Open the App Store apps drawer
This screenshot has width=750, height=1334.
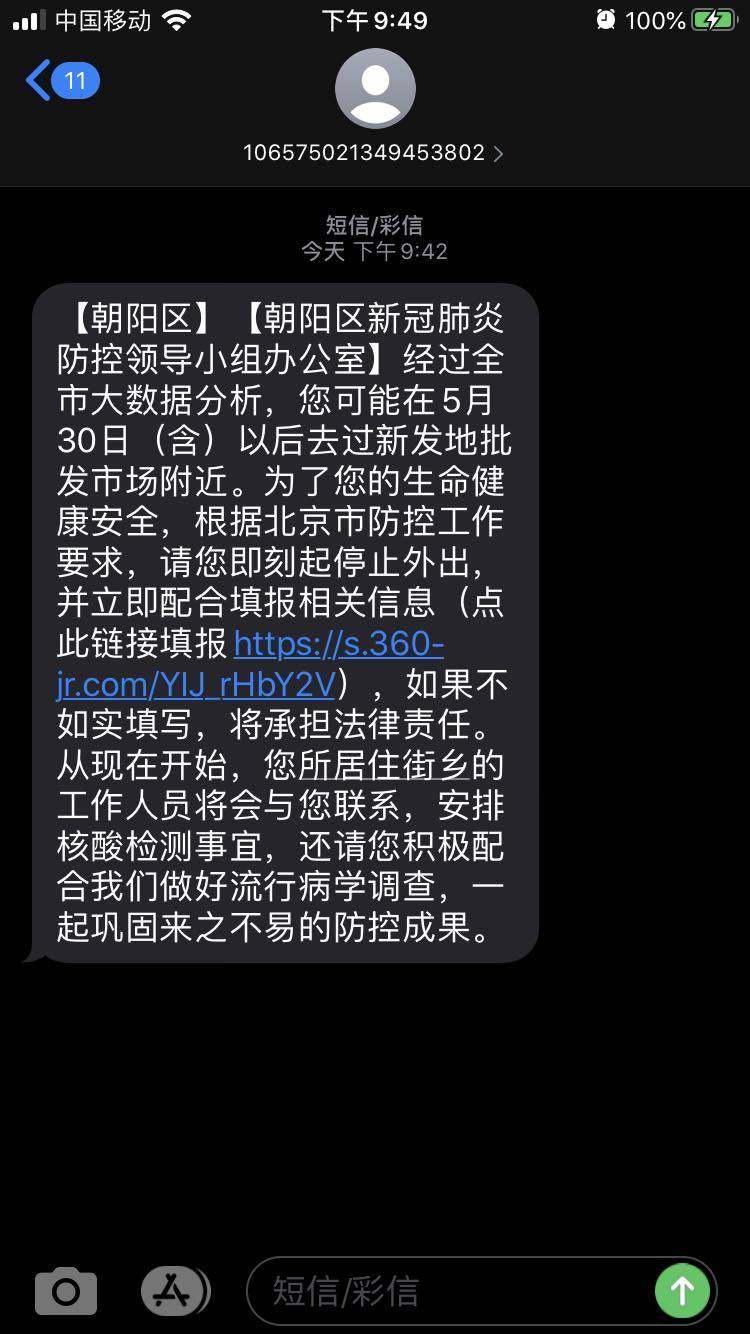tap(175, 1291)
